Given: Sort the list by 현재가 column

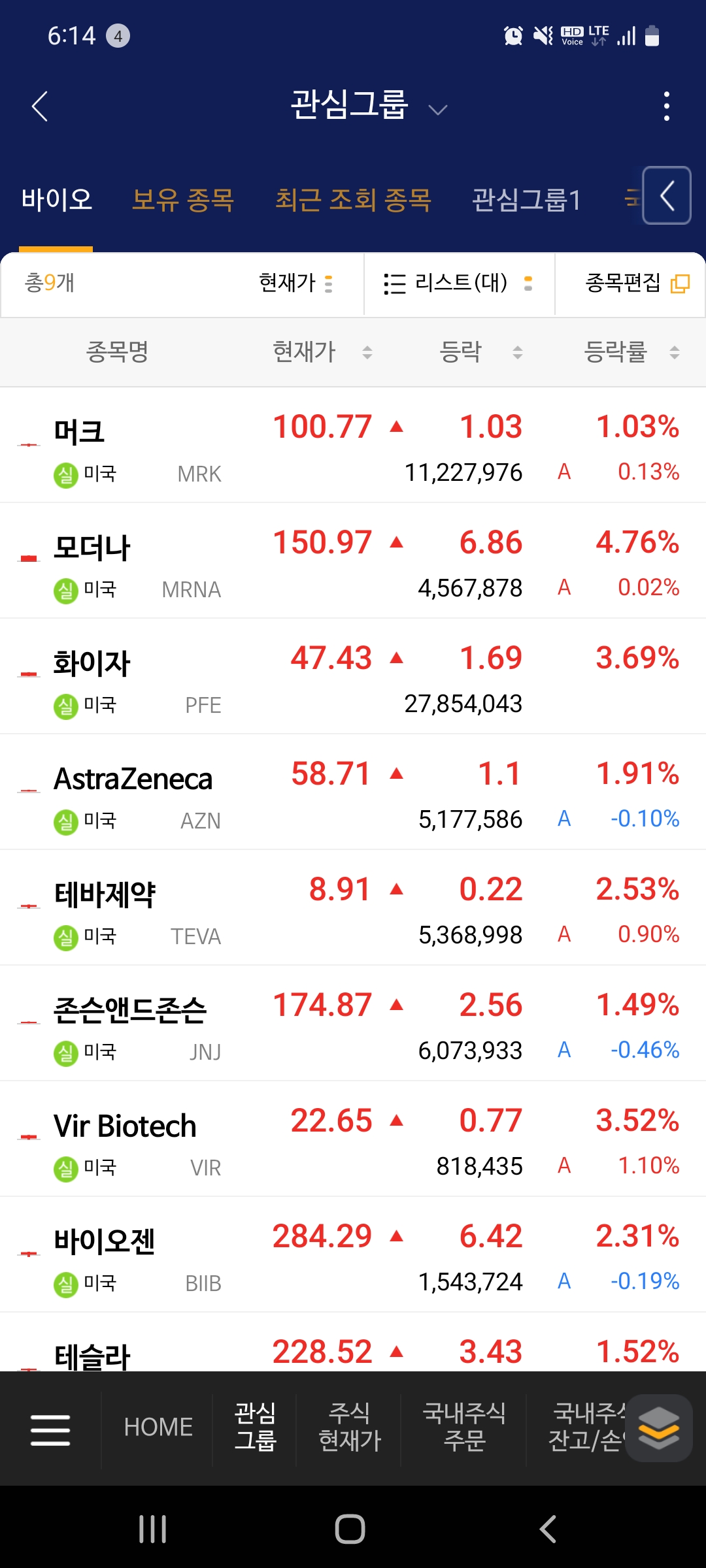Looking at the screenshot, I should pyautogui.click(x=322, y=352).
